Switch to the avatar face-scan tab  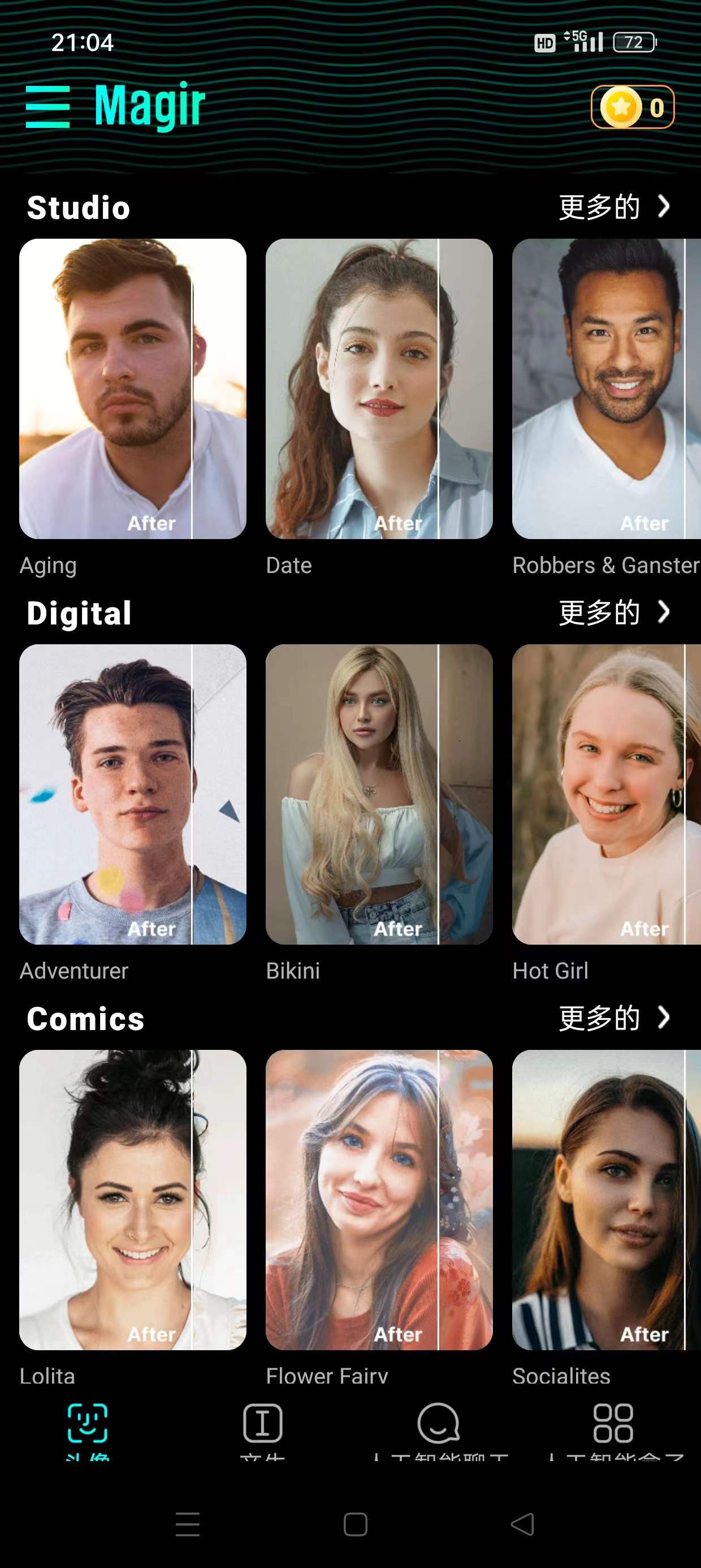88,1425
